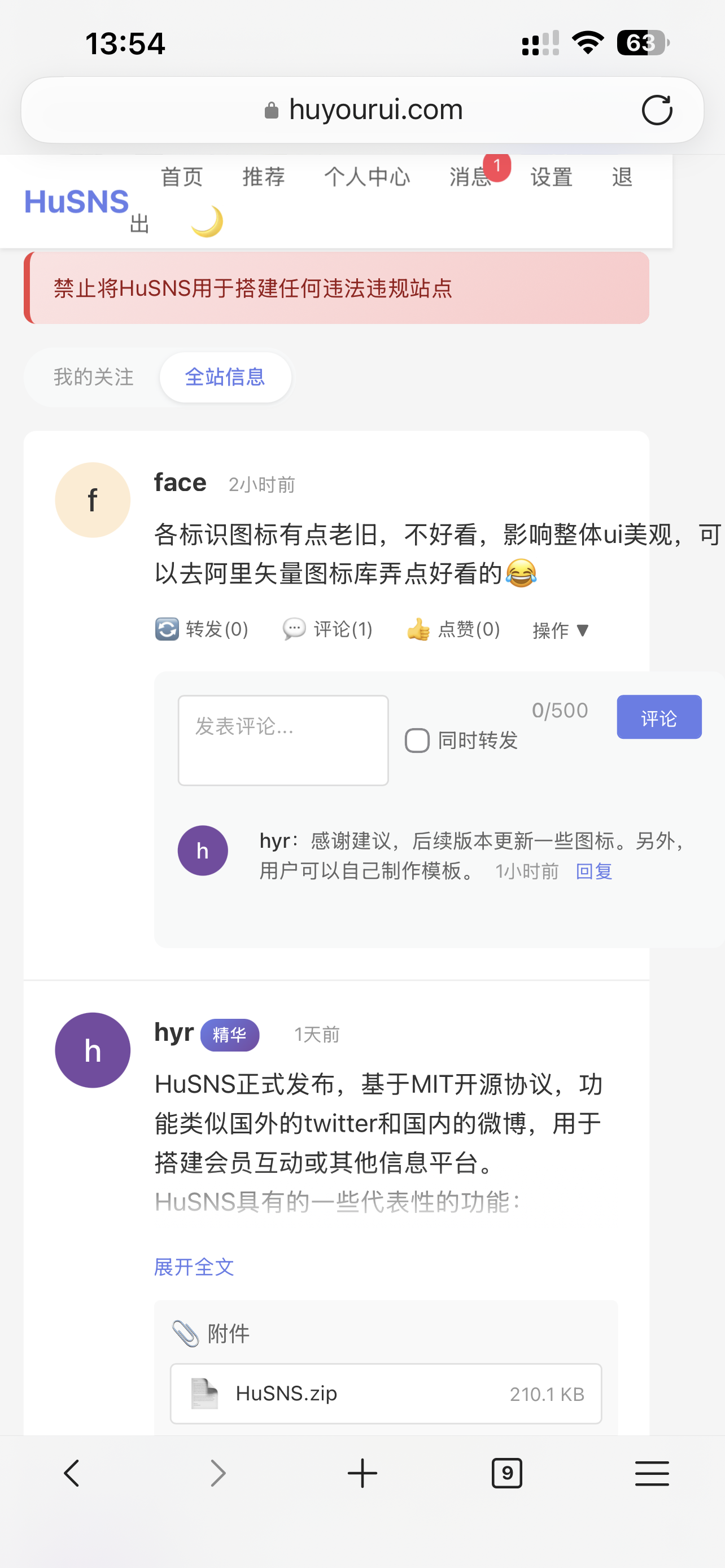725x1568 pixels.
Task: Reply to hyr's comment via 回复
Action: pos(593,871)
